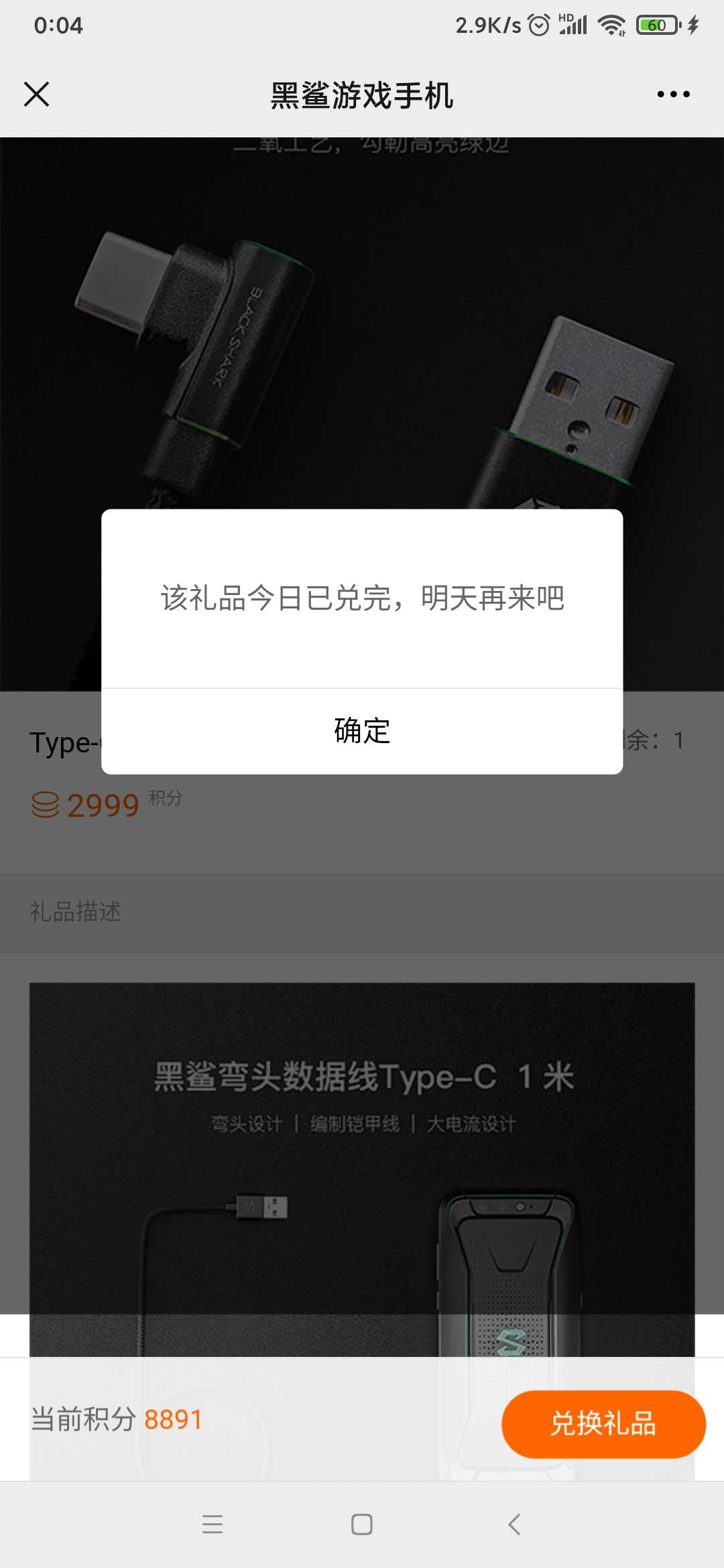Screen dimensions: 724x1568
Task: Go back using system back arrow
Action: (514, 1524)
